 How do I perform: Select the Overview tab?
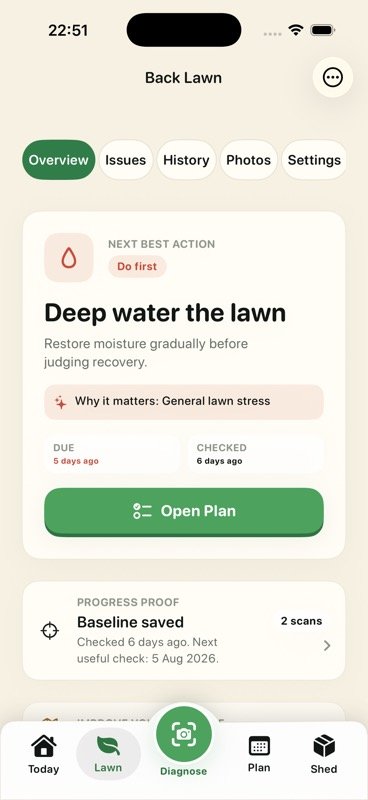(59, 160)
